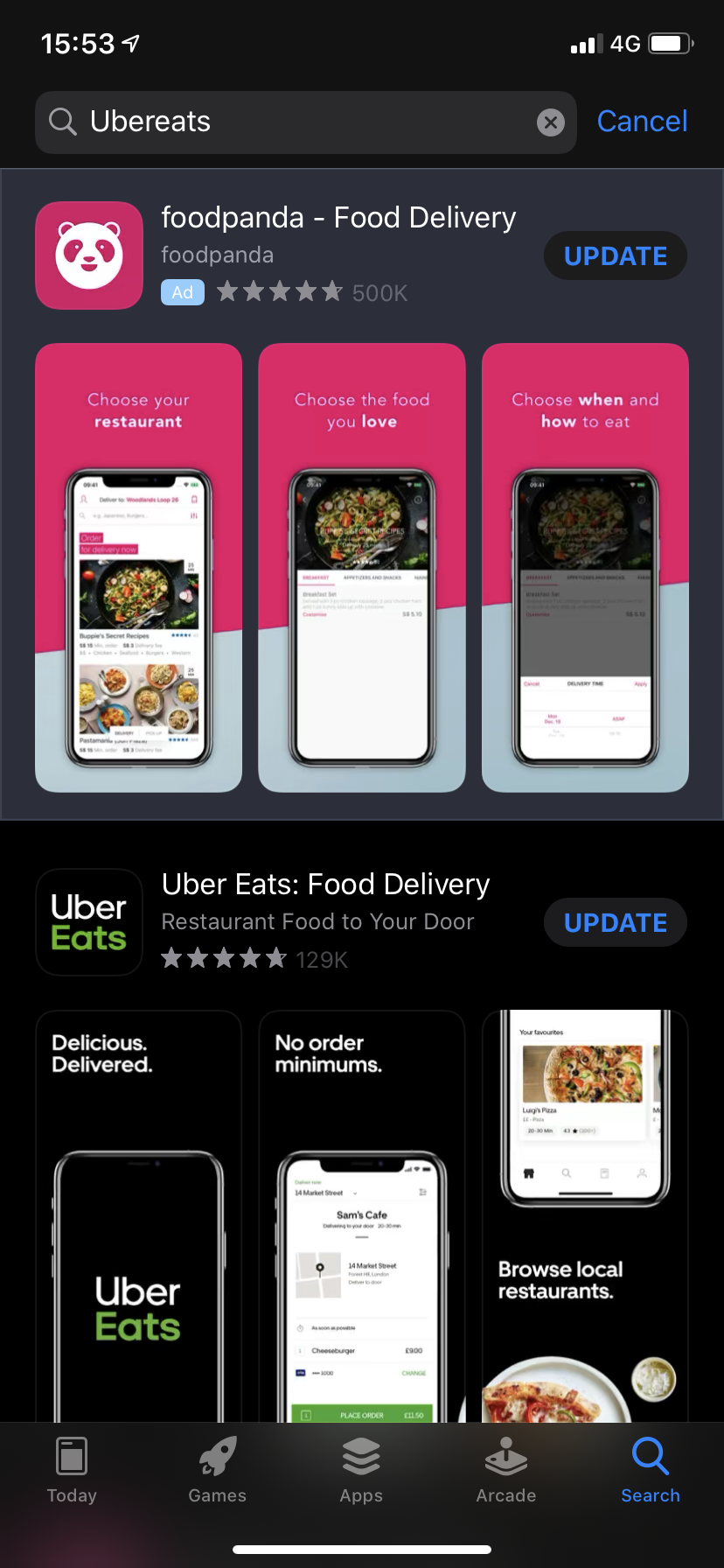Select the Search tab
724x1568 pixels.
click(x=650, y=1470)
